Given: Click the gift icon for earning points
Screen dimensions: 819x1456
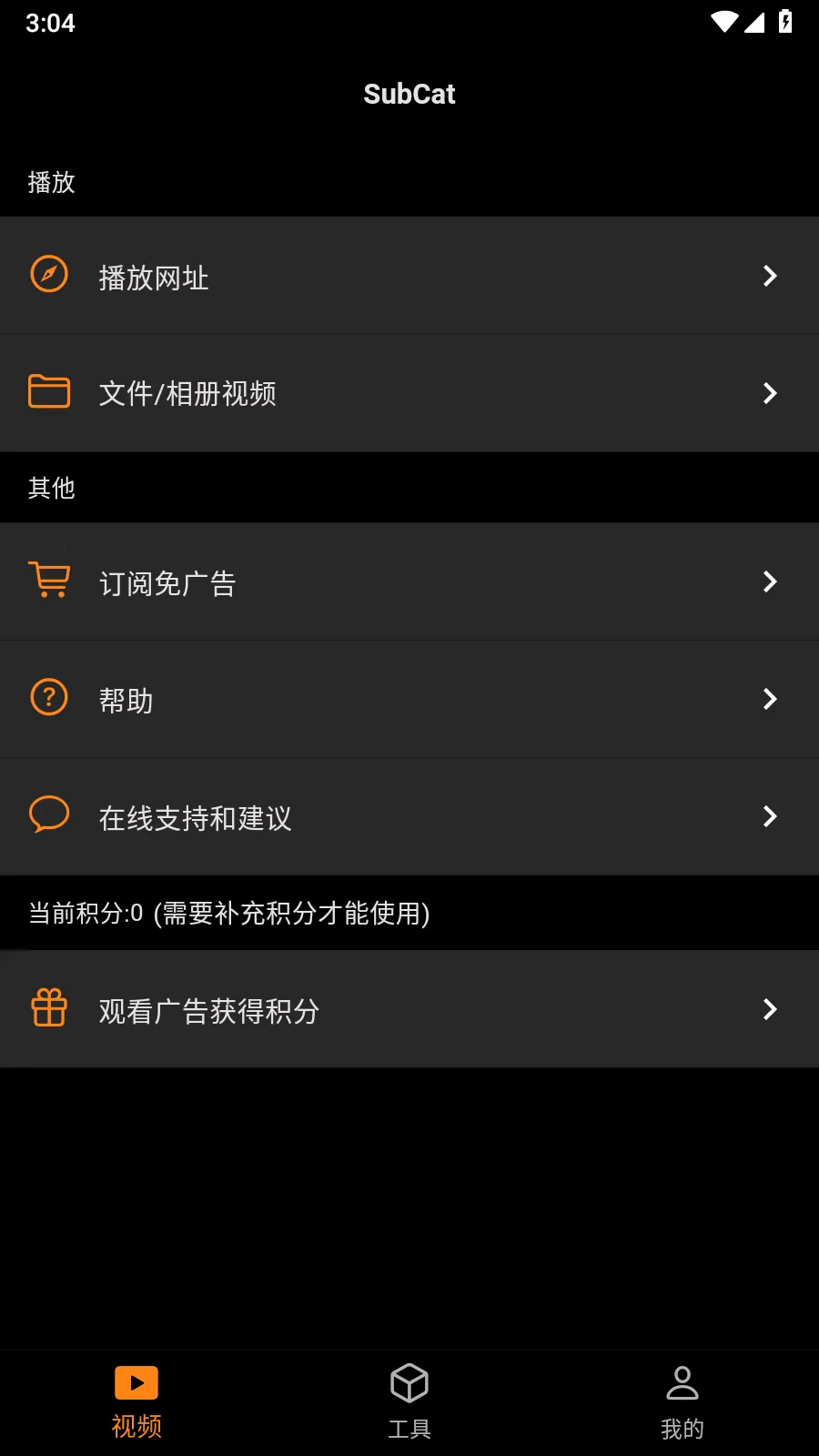Looking at the screenshot, I should point(49,1007).
